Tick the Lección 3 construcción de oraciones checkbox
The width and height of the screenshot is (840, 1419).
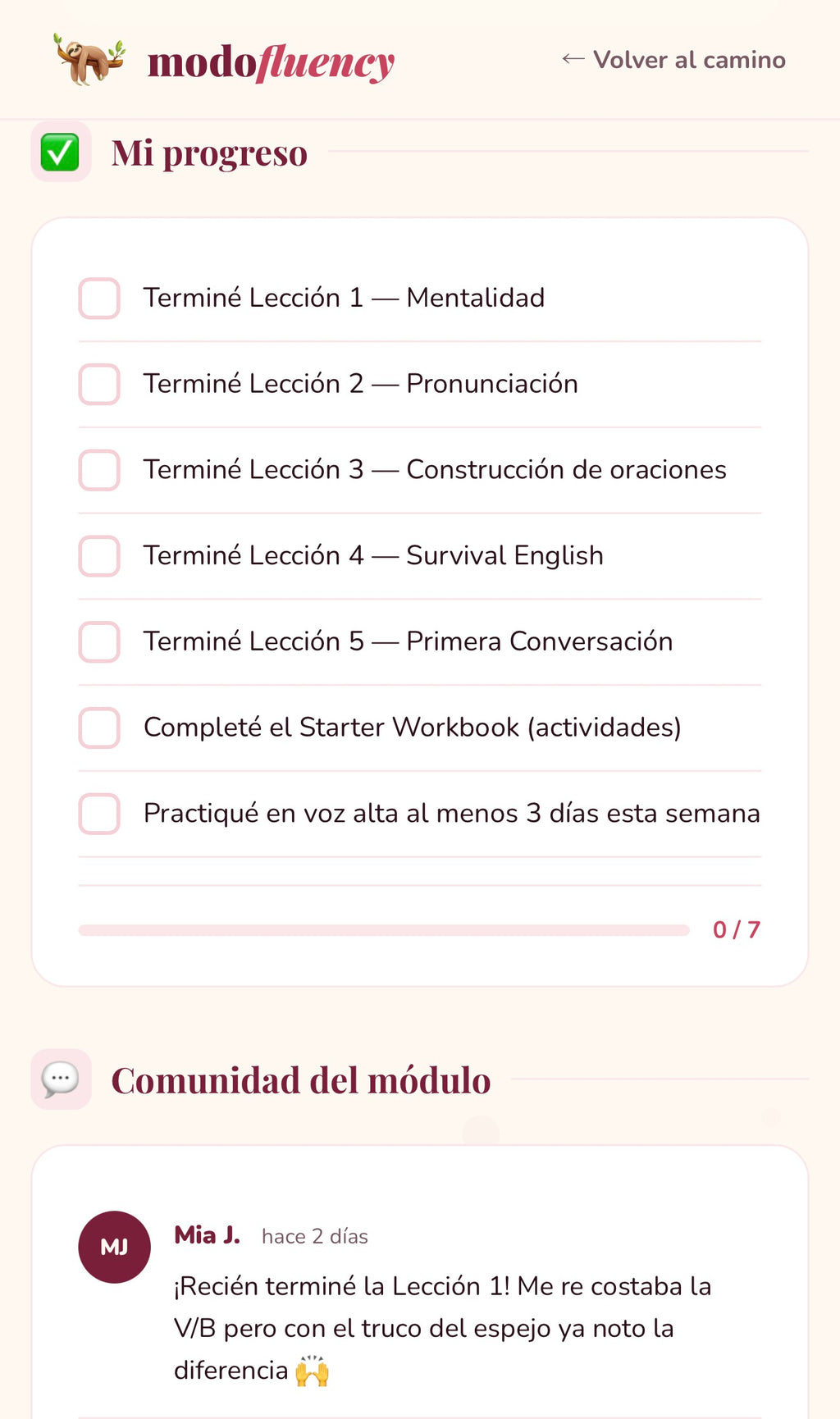click(x=98, y=470)
